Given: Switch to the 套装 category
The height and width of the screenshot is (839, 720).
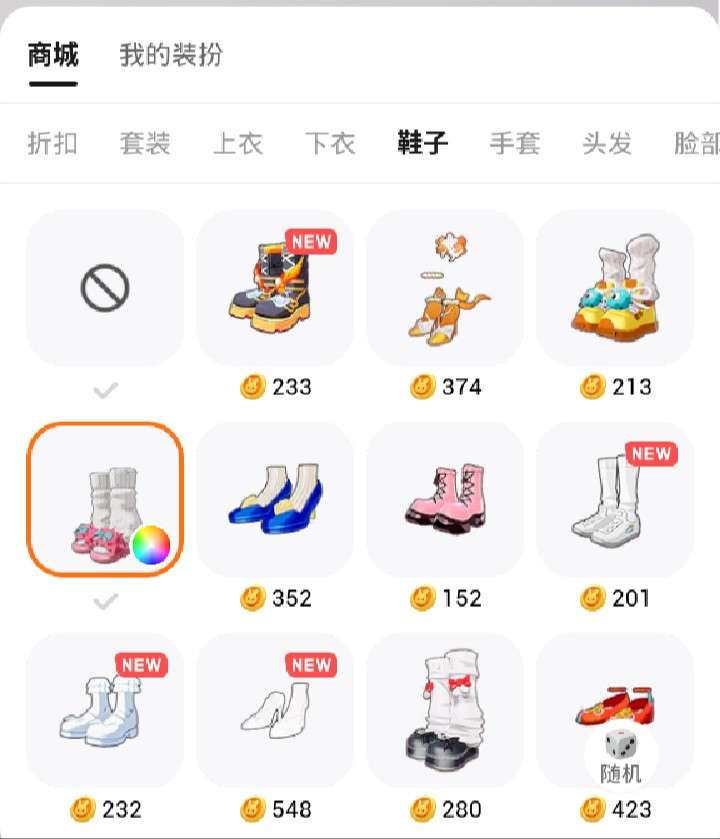Looking at the screenshot, I should [x=145, y=143].
